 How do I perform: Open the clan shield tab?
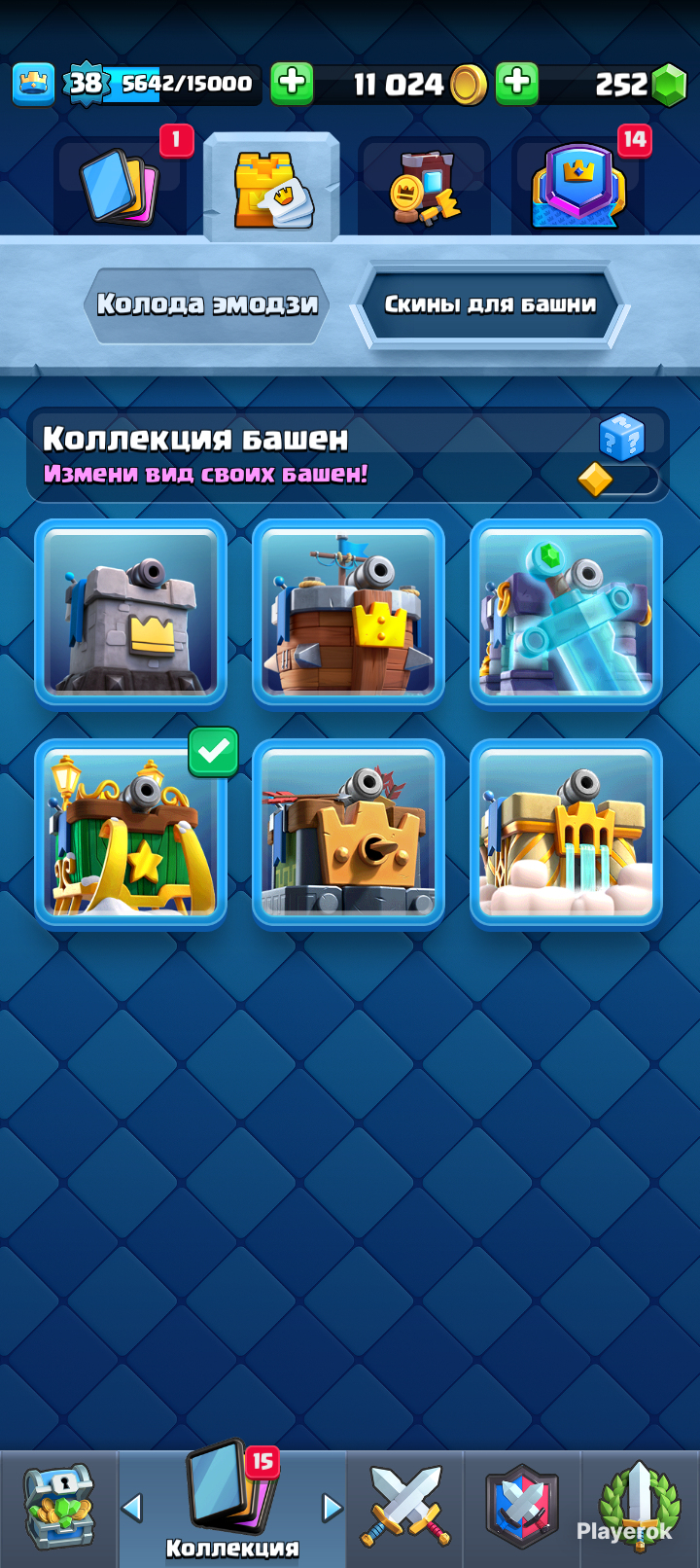pyautogui.click(x=522, y=1509)
